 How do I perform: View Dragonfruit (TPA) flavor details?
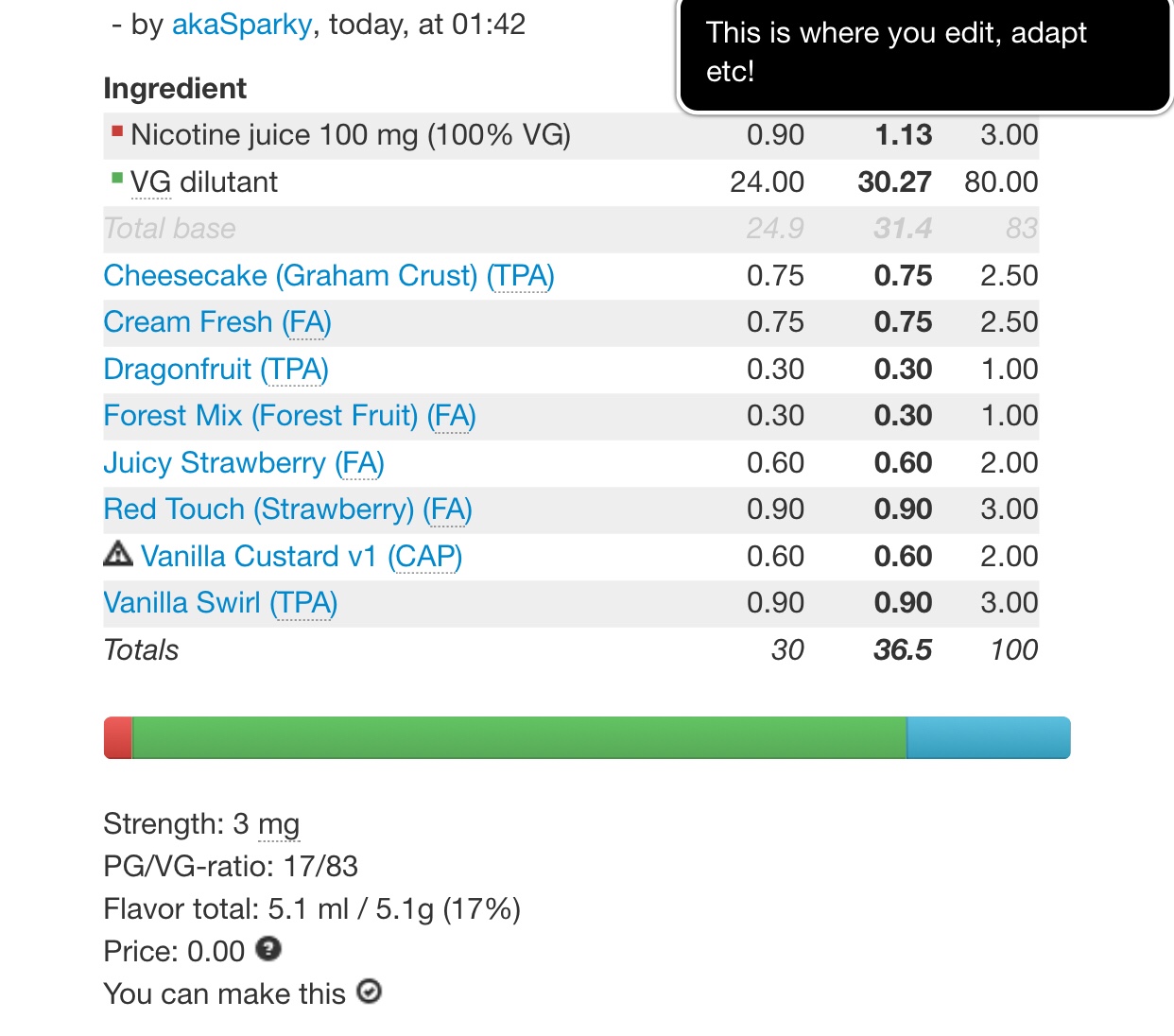pyautogui.click(x=216, y=370)
